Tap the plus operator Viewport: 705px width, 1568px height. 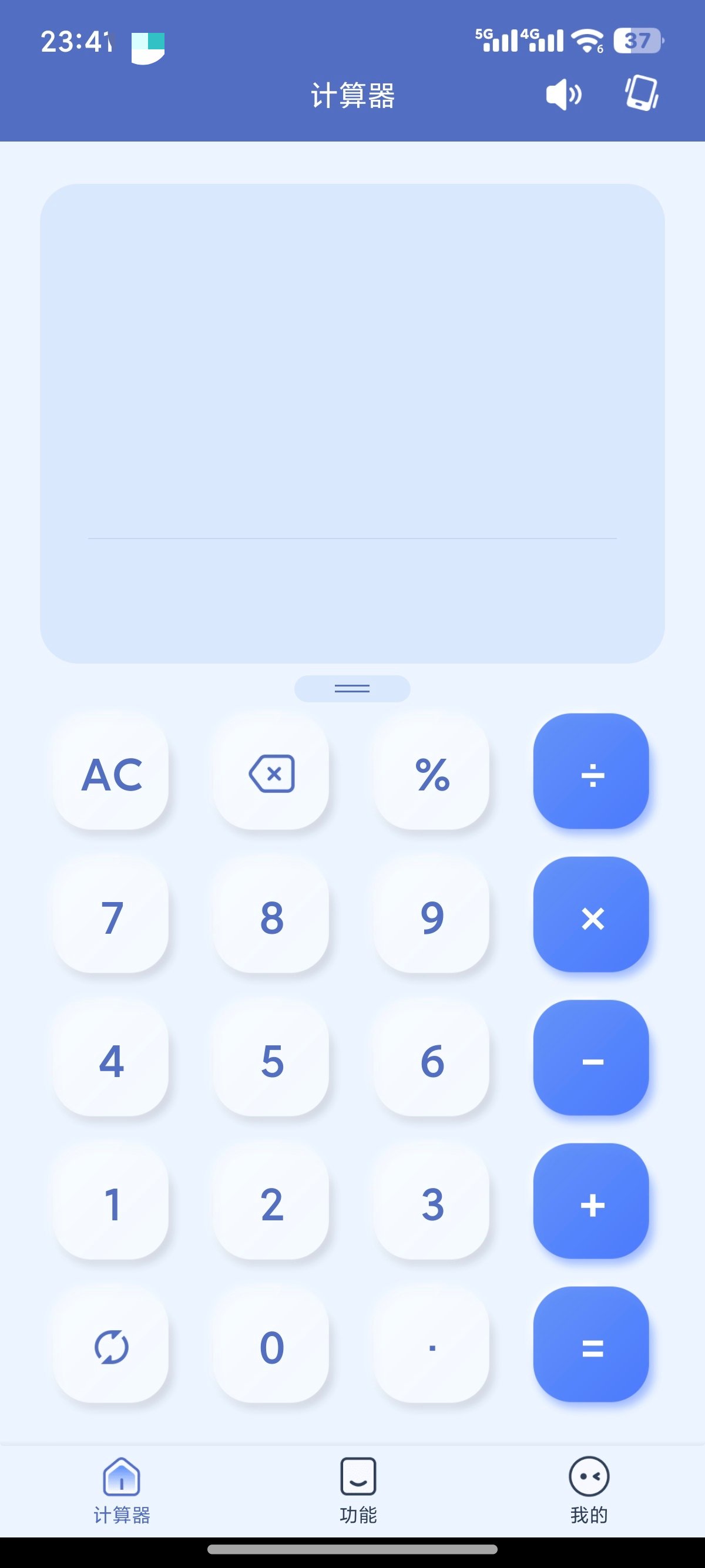(592, 1202)
